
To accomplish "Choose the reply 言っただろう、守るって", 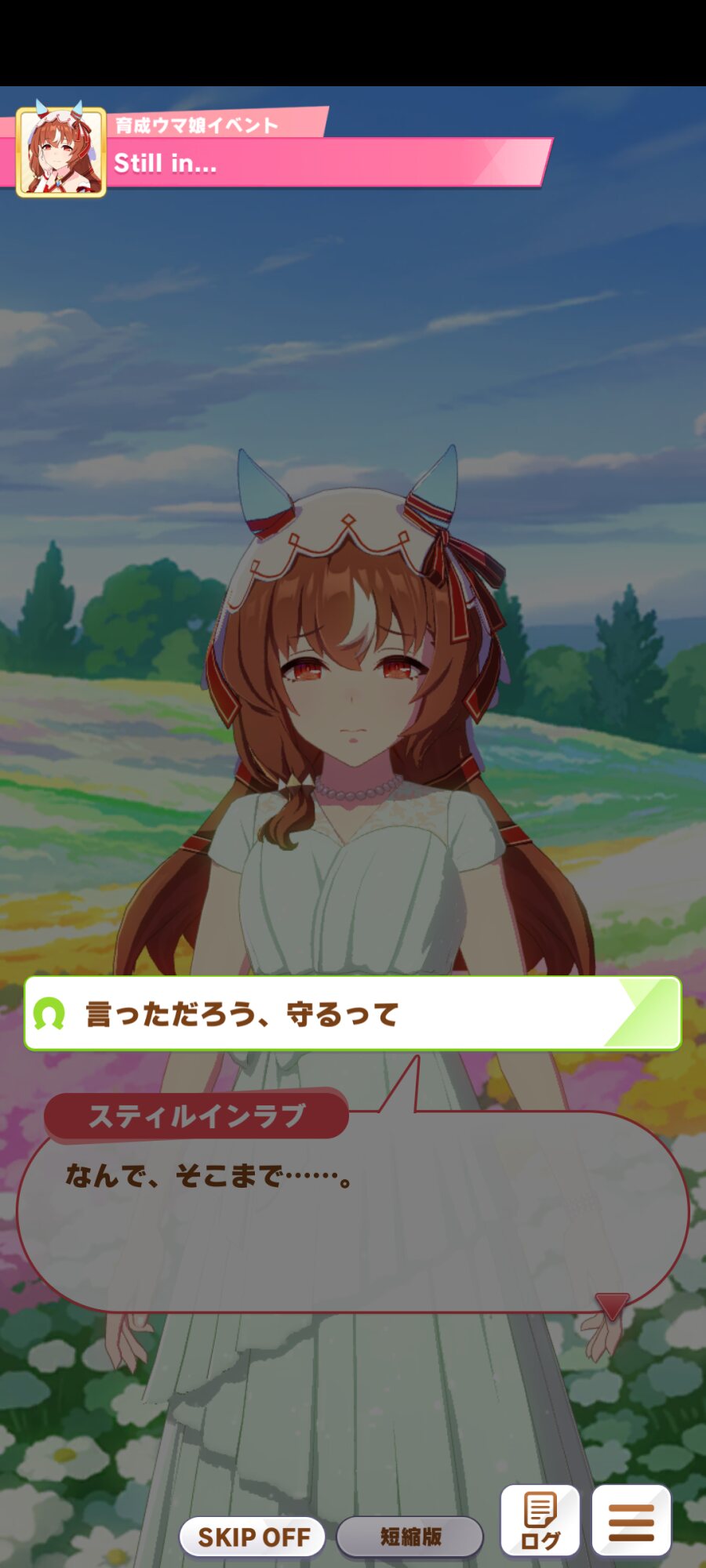I will pyautogui.click(x=353, y=1013).
